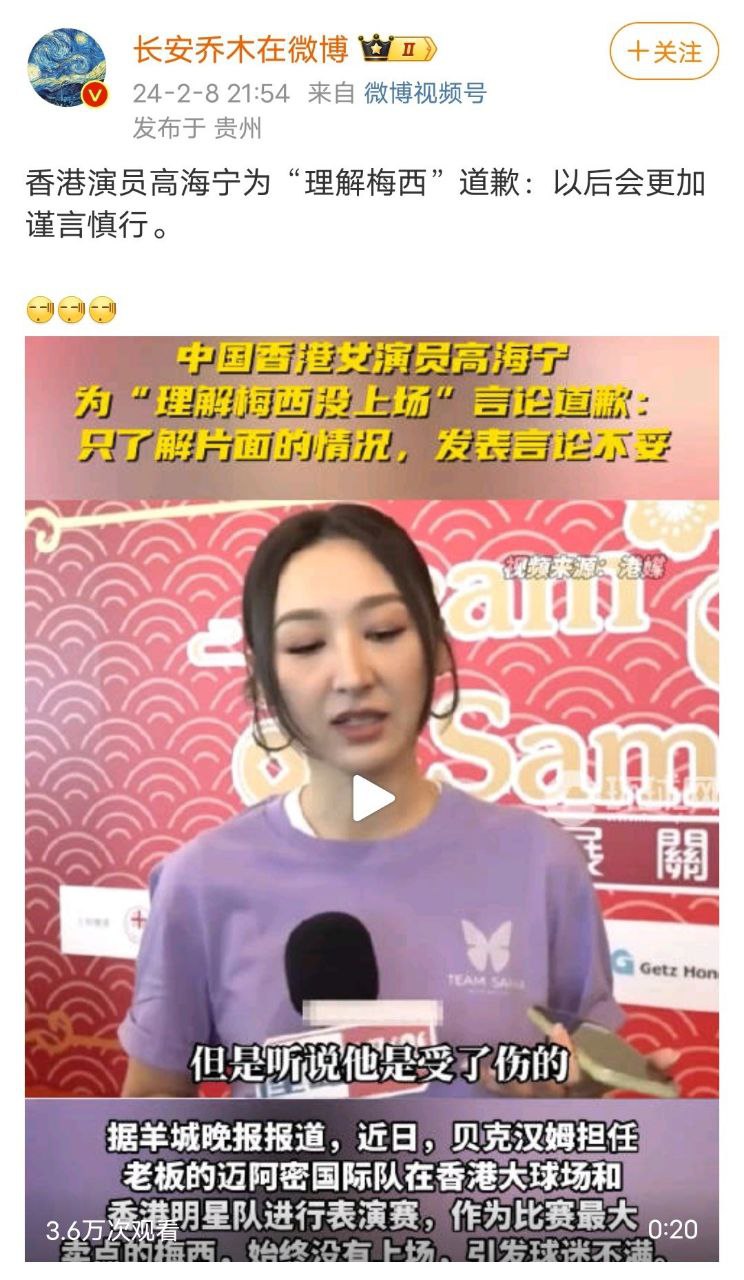Viewport: 744px width, 1280px height.
Task: Play the video about 高海宁's apology
Action: click(372, 798)
